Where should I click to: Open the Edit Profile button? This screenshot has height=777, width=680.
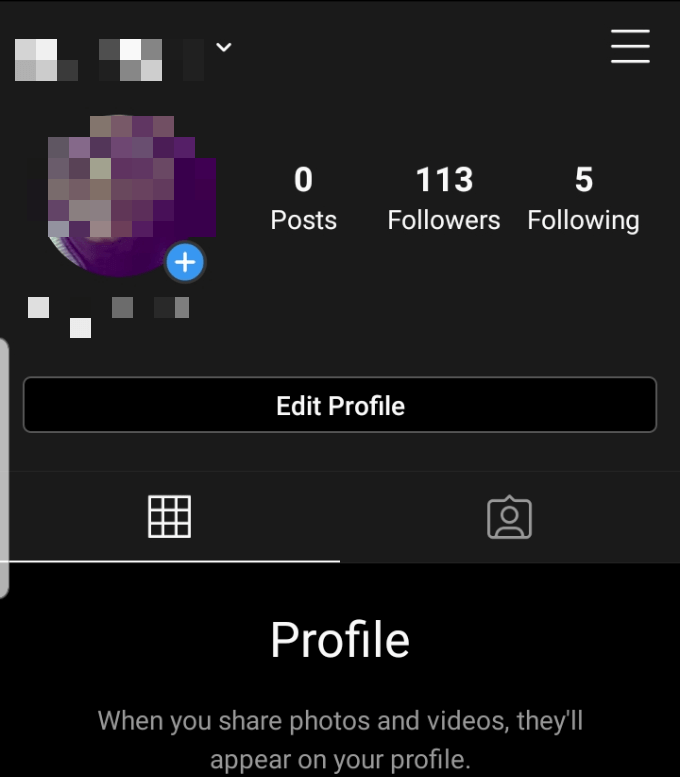[x=340, y=405]
